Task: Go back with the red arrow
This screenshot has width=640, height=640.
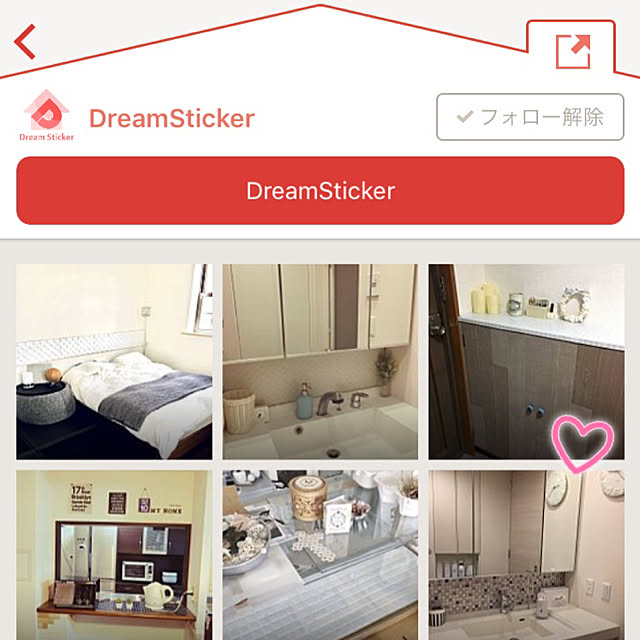Action: coord(26,42)
